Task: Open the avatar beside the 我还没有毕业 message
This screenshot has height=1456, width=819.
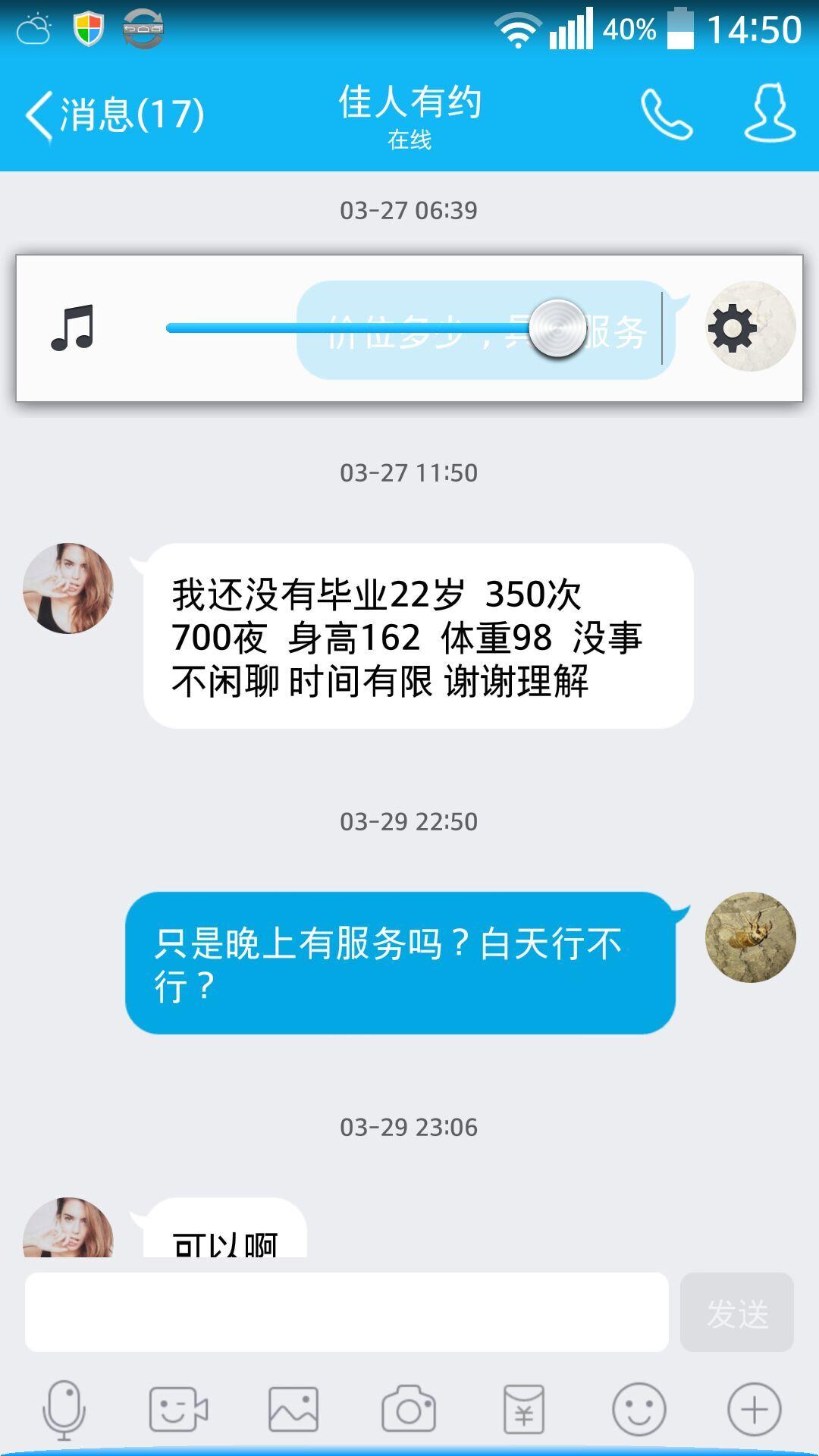Action: pos(68,588)
